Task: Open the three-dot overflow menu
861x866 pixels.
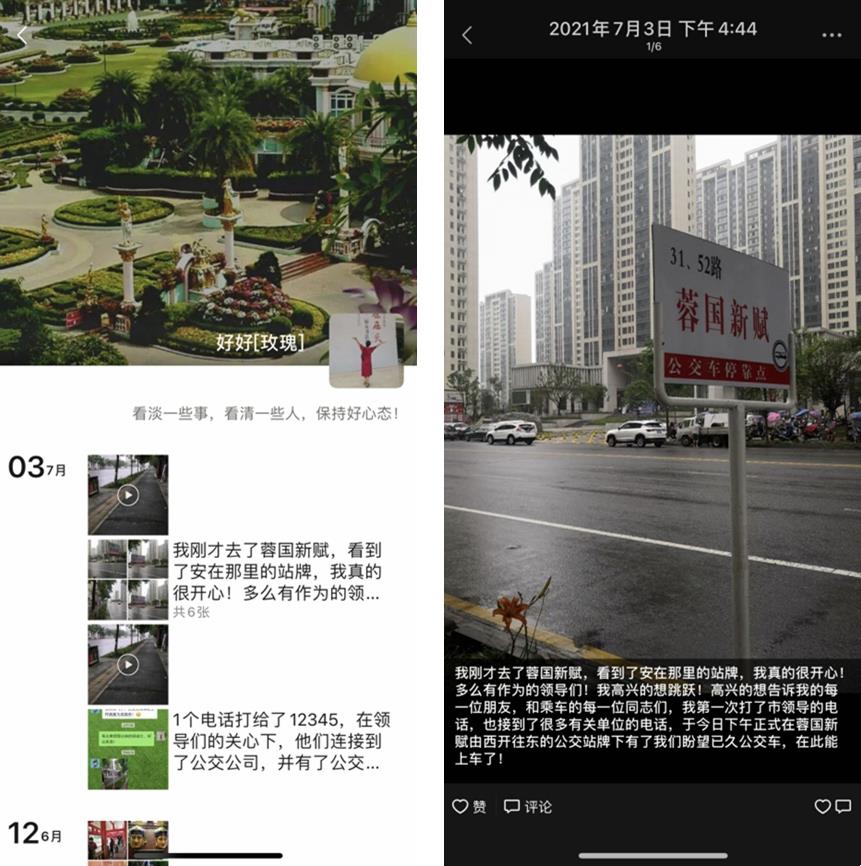Action: [x=831, y=35]
